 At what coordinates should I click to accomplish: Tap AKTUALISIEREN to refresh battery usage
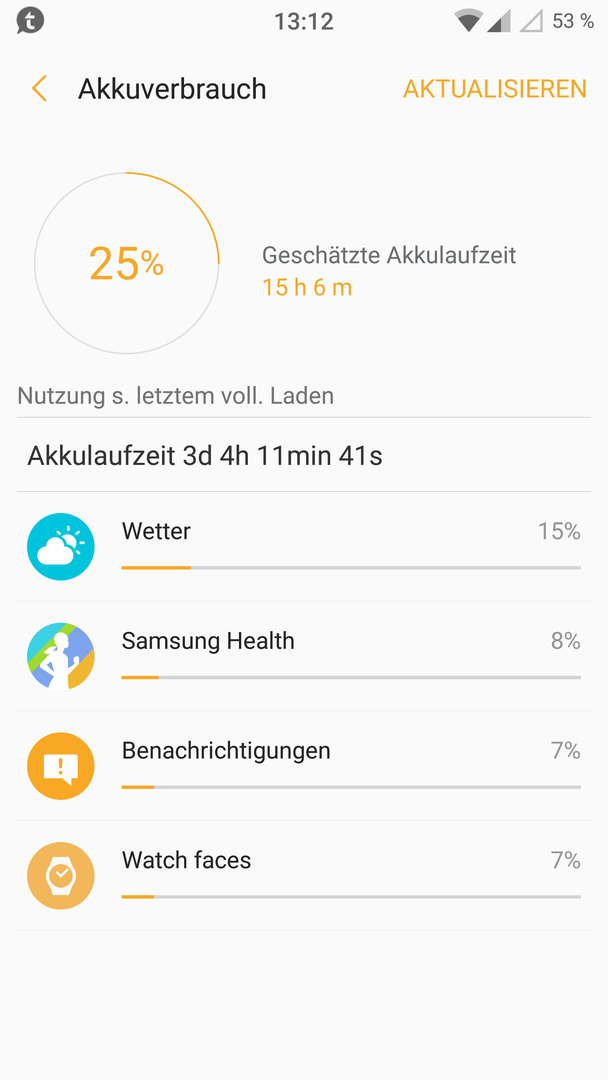(494, 90)
